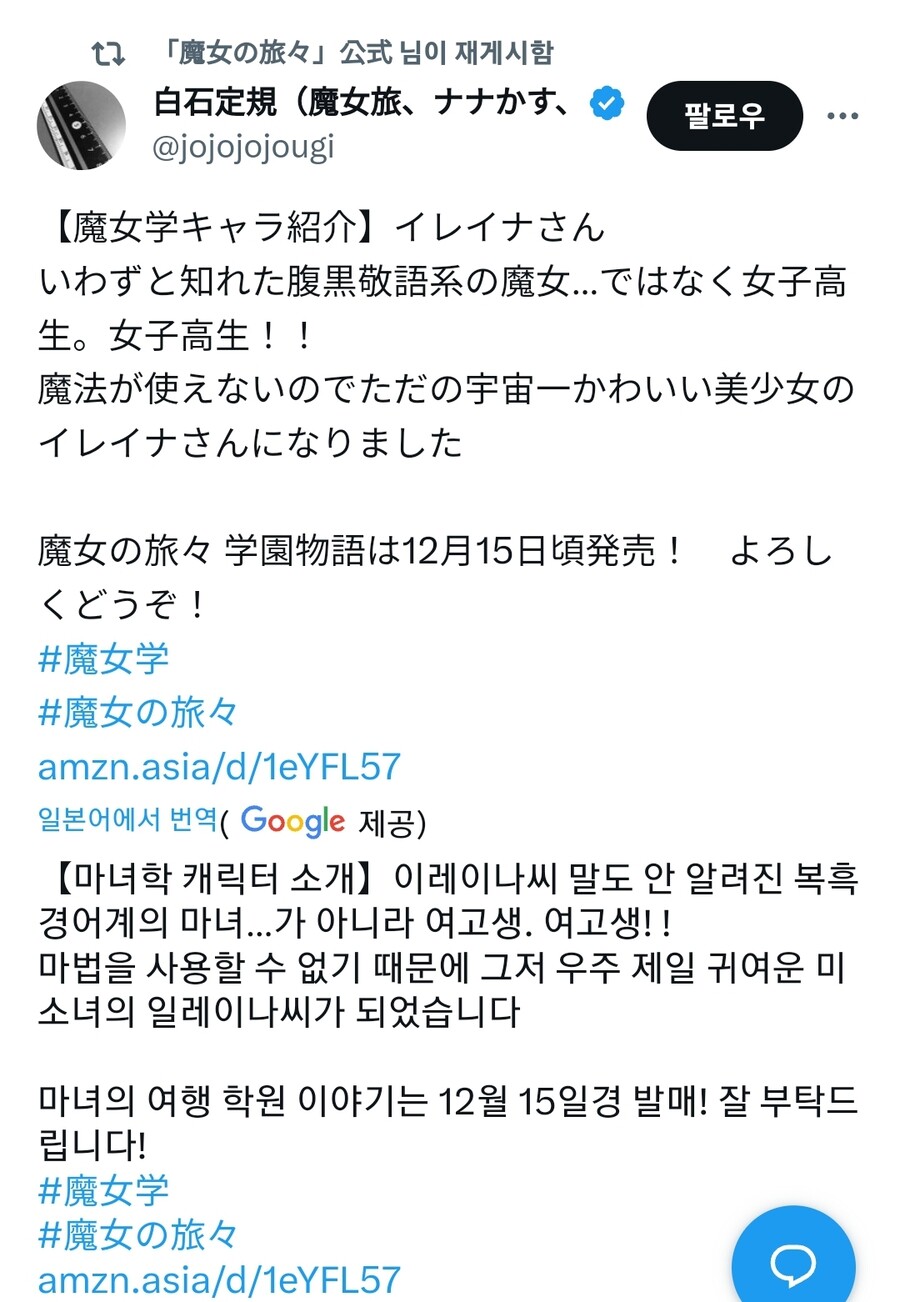Open the first #魔女の旅々 hashtag

[138, 712]
